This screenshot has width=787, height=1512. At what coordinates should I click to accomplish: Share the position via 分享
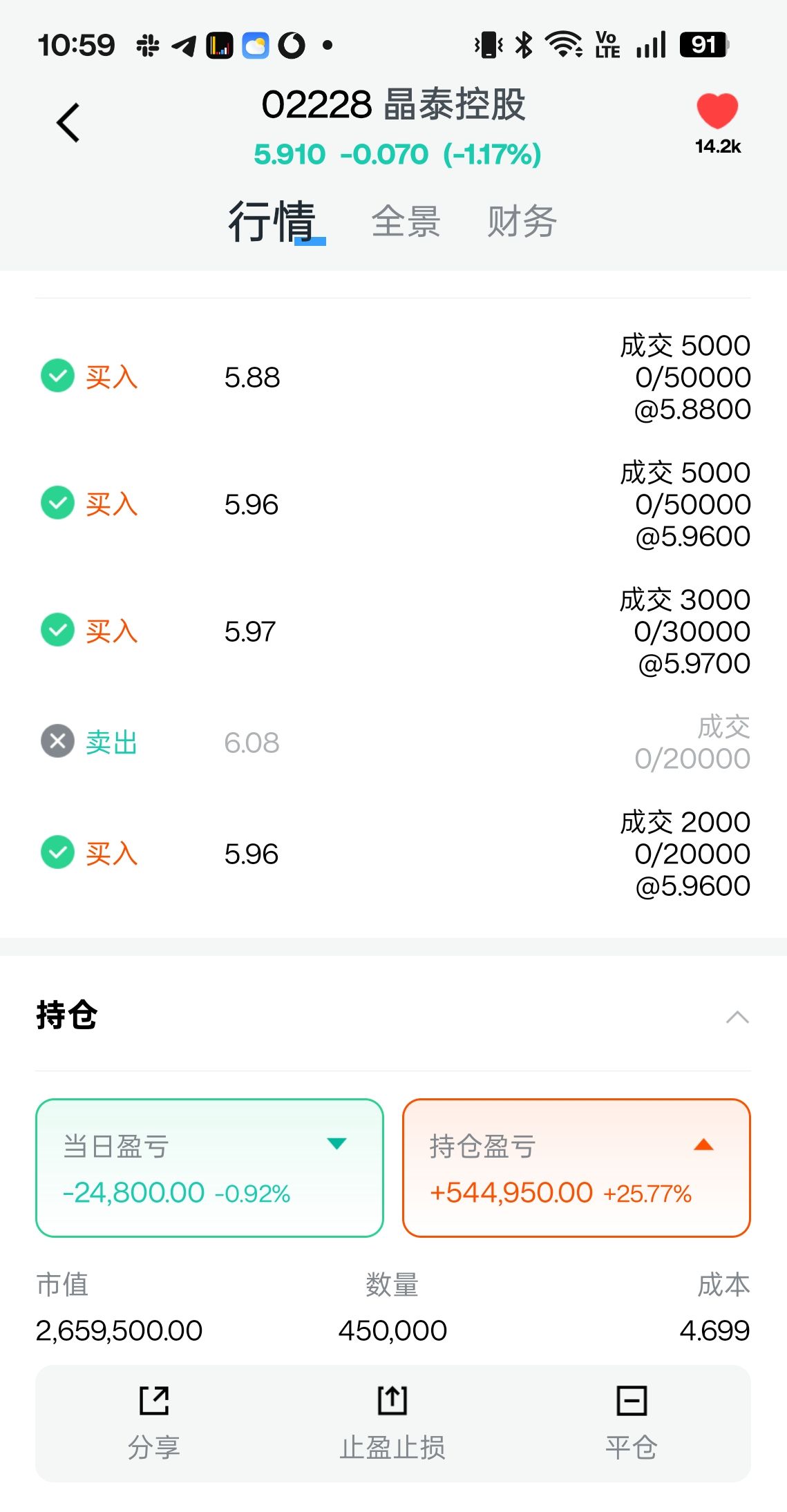pos(154,1423)
